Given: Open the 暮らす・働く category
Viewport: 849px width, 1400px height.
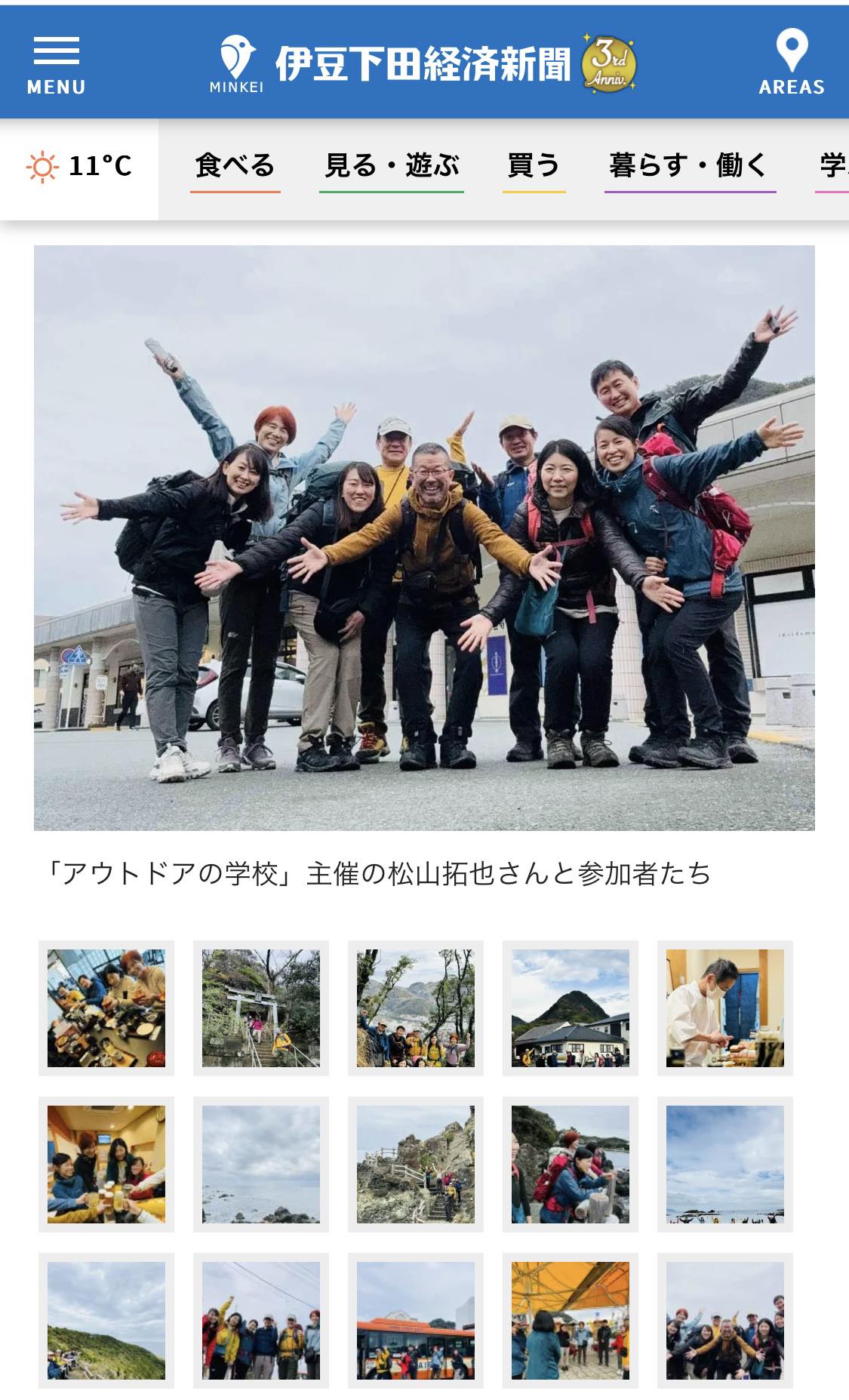Looking at the screenshot, I should pos(690,166).
